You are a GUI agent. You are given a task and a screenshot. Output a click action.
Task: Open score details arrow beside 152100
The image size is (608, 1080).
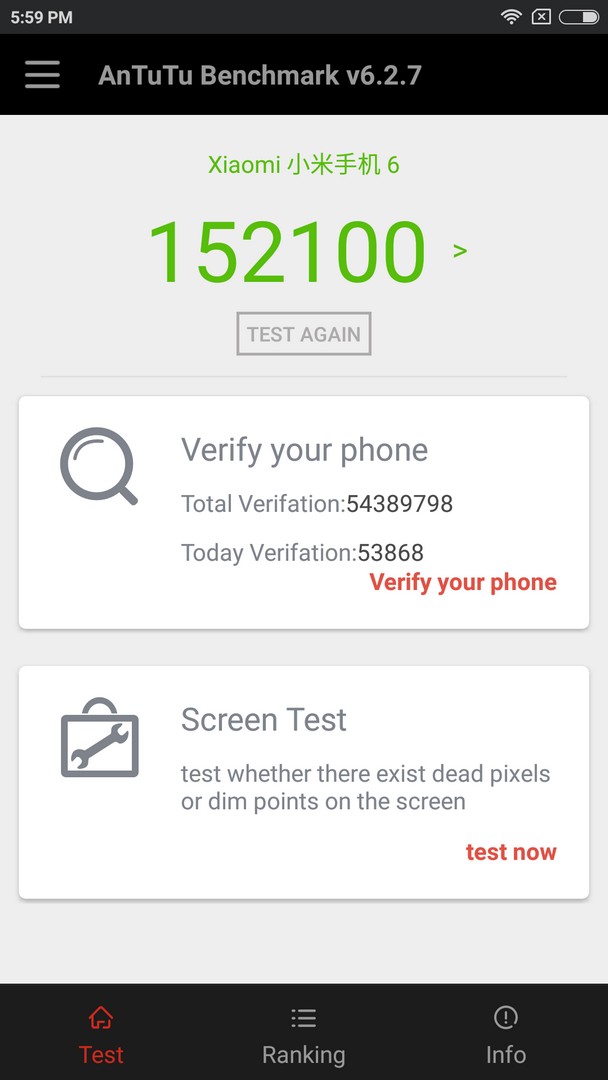click(x=460, y=251)
